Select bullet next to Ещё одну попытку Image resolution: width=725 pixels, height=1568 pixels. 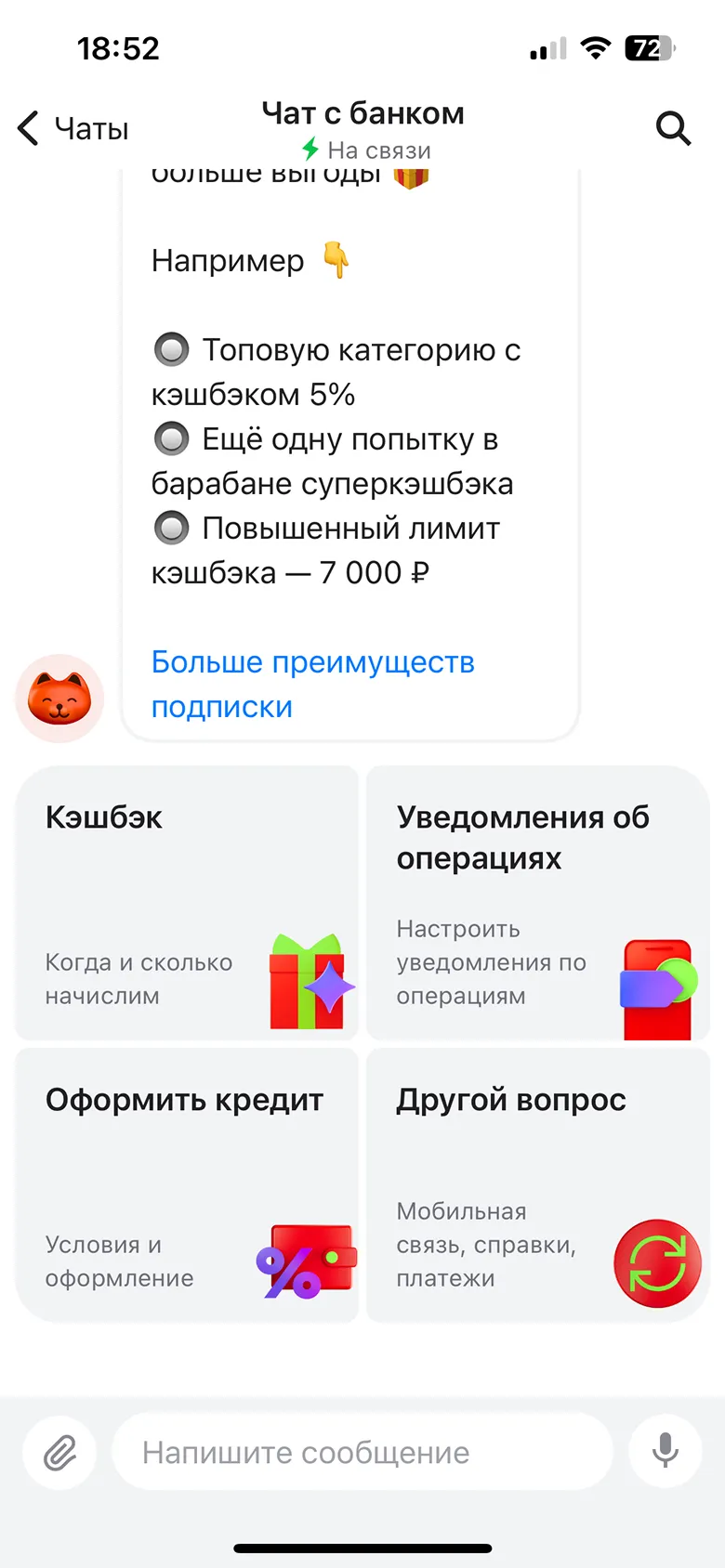(171, 438)
